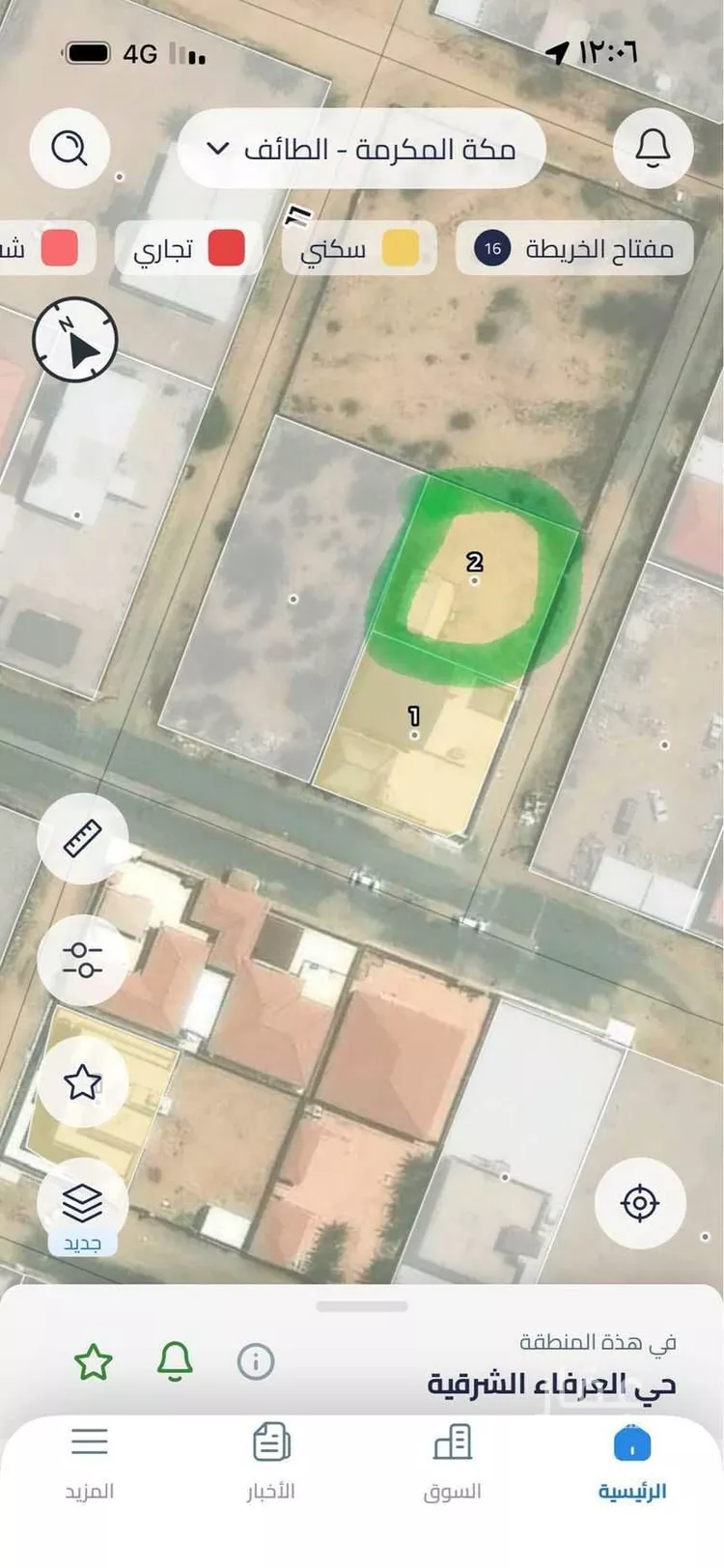Select plot number 2 on the map
724x1568 pixels.
[474, 570]
